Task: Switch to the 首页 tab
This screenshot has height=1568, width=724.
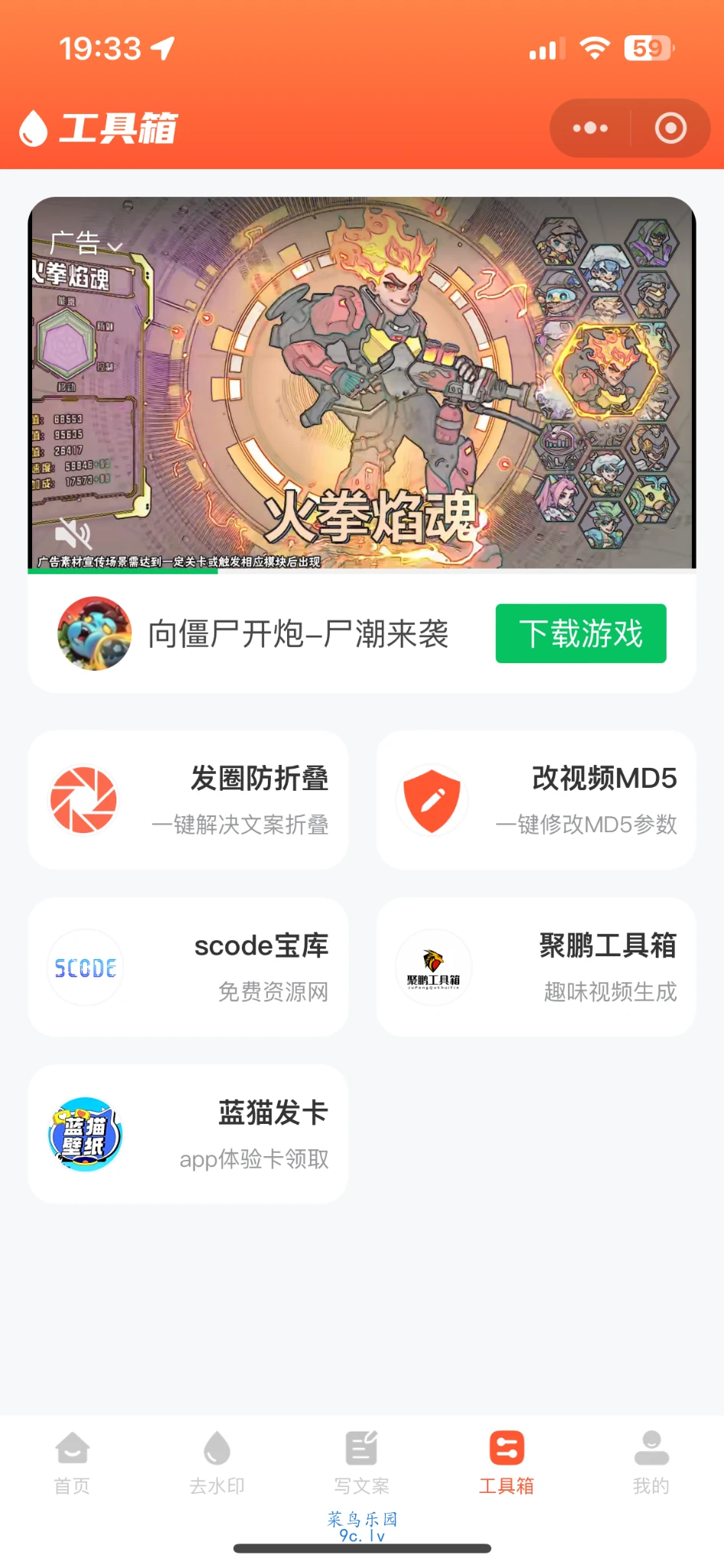Action: [x=73, y=1462]
